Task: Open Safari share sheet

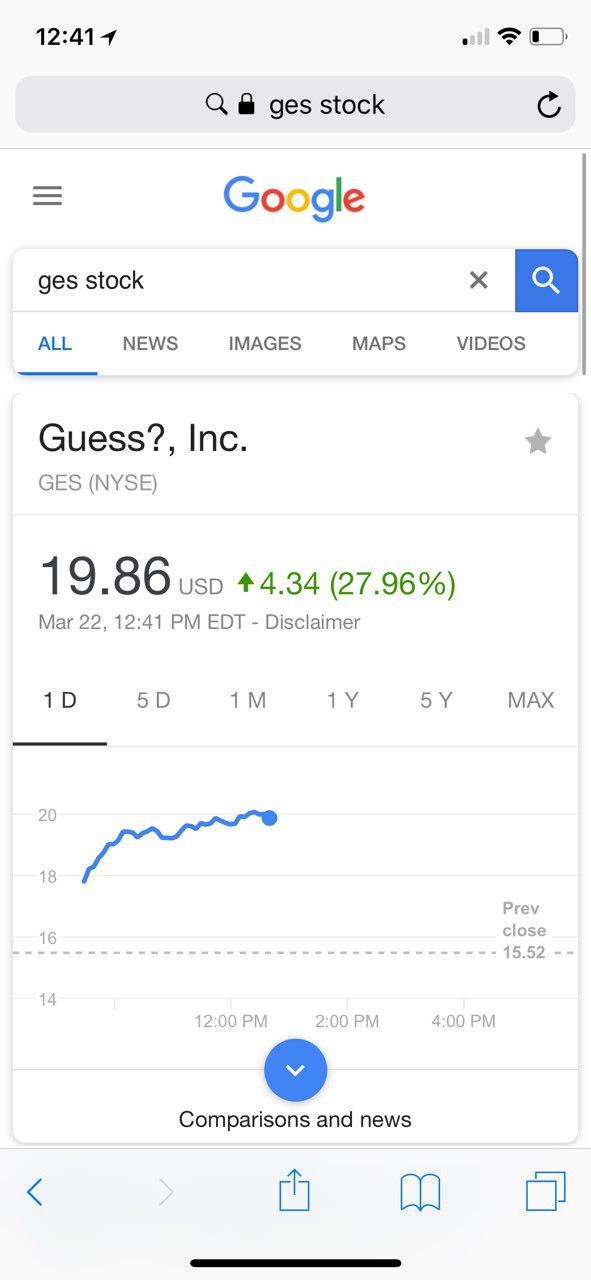Action: pos(295,1190)
